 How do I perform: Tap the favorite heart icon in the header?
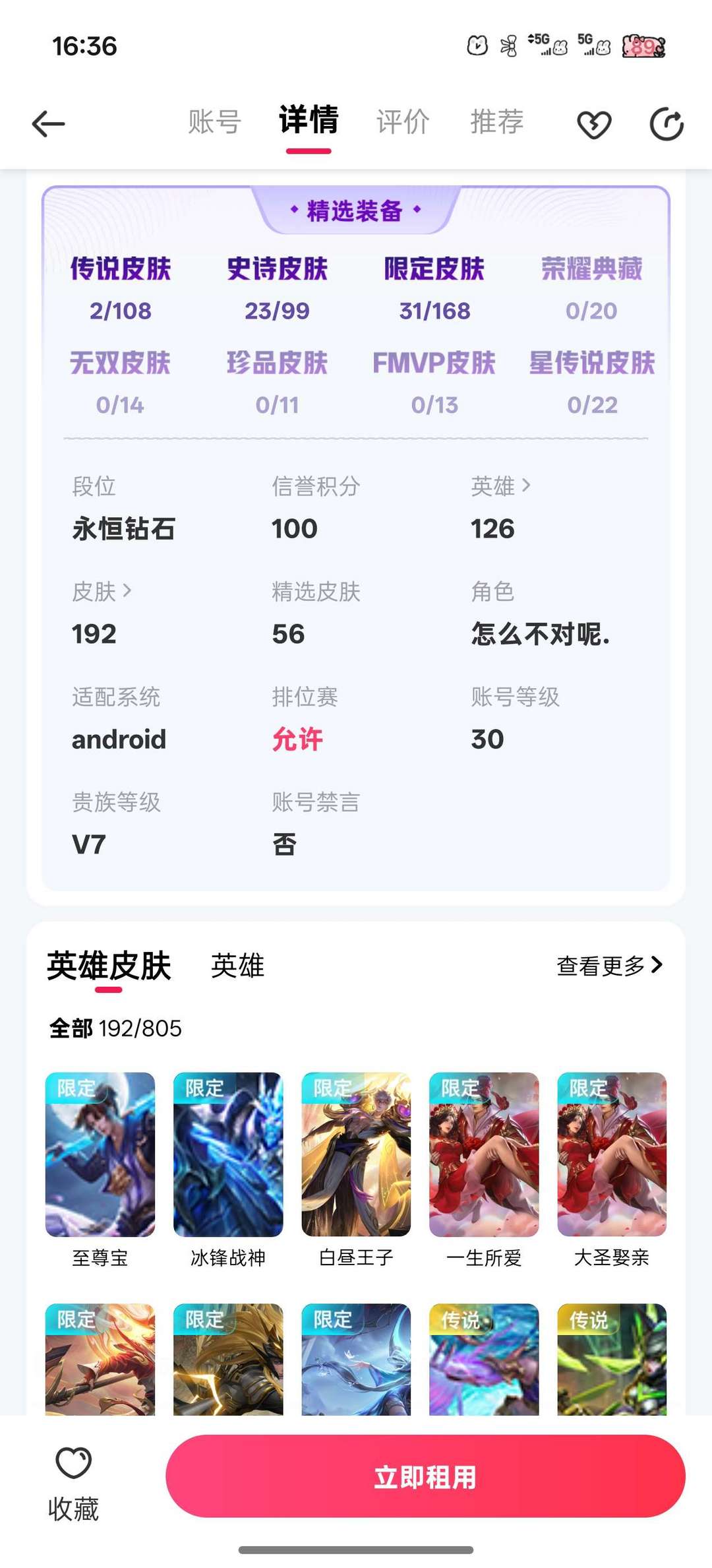click(x=594, y=123)
